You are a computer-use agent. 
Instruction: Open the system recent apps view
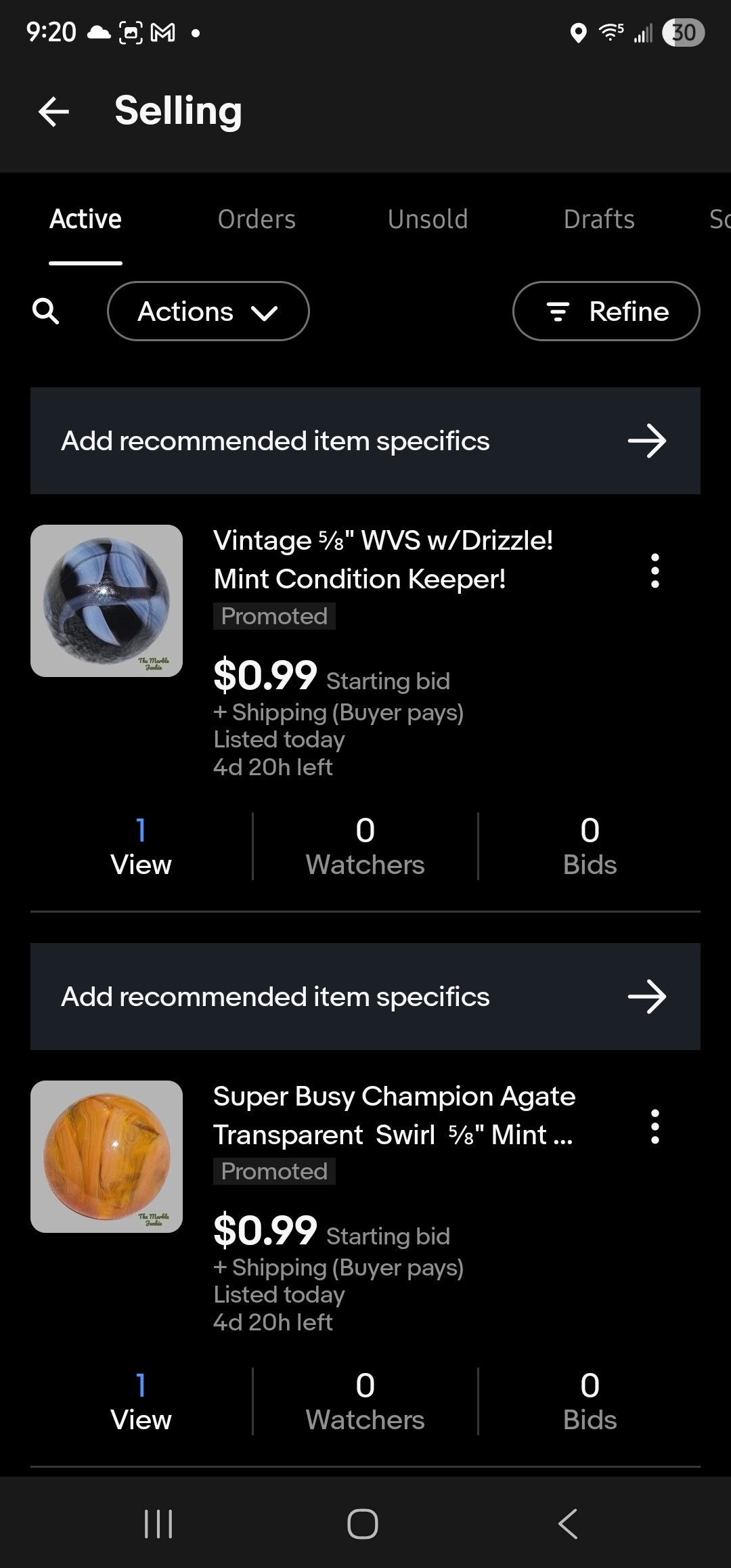click(159, 1524)
